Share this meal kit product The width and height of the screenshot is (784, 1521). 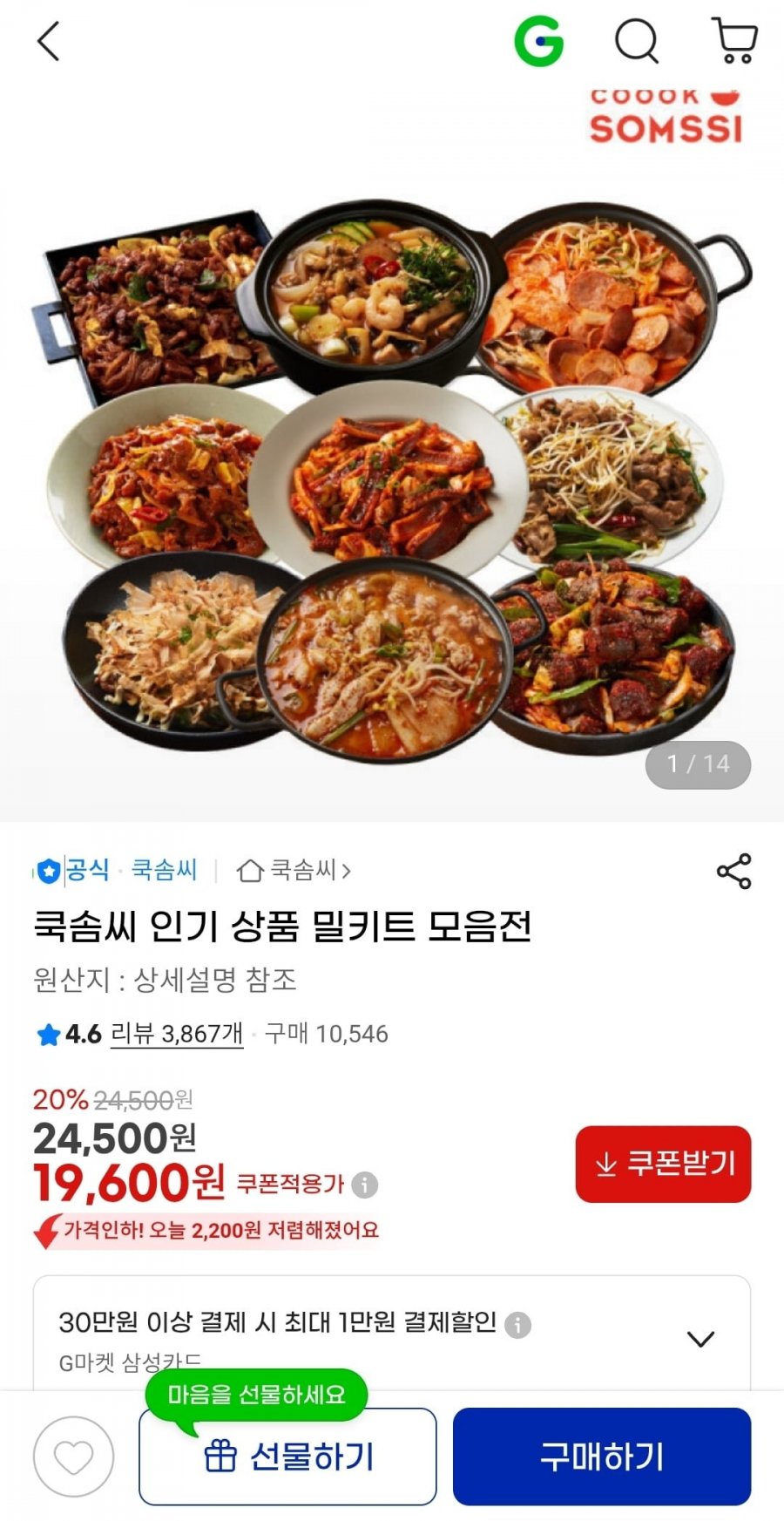733,871
